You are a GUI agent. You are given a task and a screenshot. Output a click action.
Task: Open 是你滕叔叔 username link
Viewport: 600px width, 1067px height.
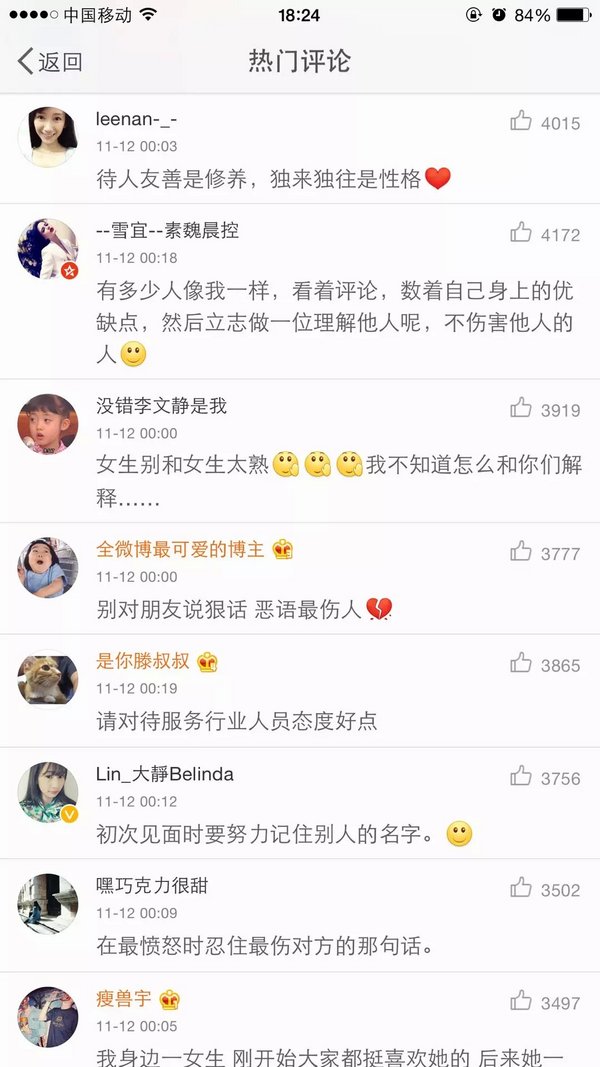click(x=142, y=661)
